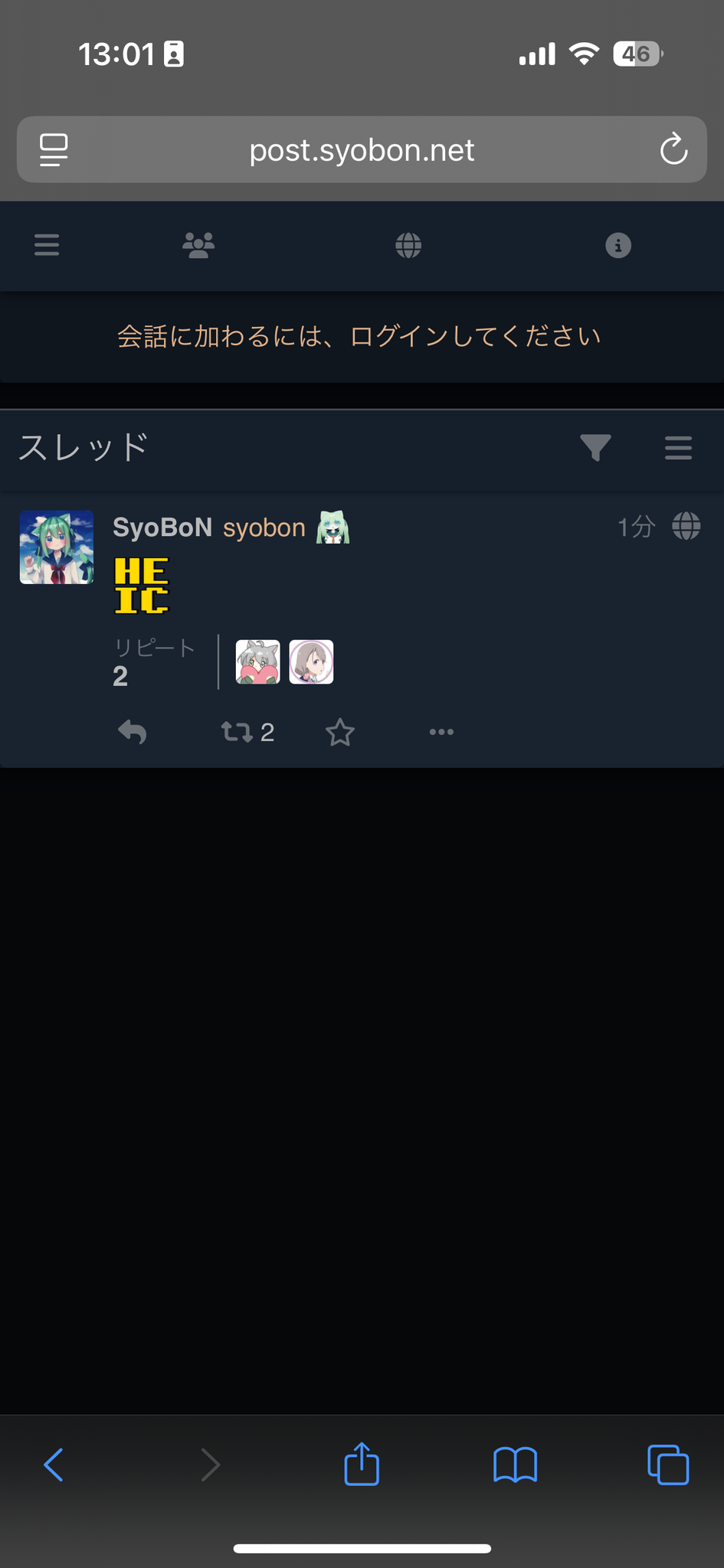Viewport: 724px width, 1568px height.
Task: View the gray-haired repeater's avatar
Action: point(257,661)
